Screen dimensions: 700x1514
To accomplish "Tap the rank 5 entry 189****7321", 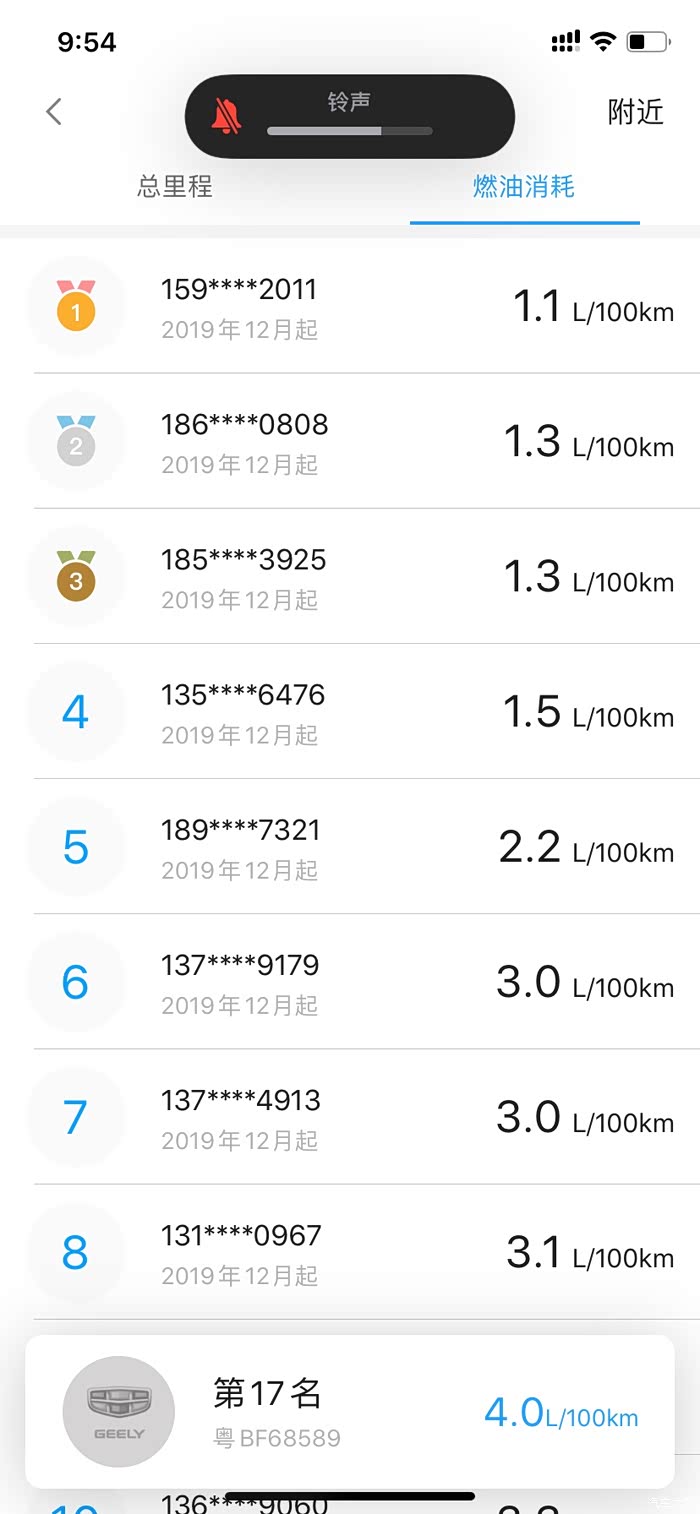I will click(x=350, y=847).
